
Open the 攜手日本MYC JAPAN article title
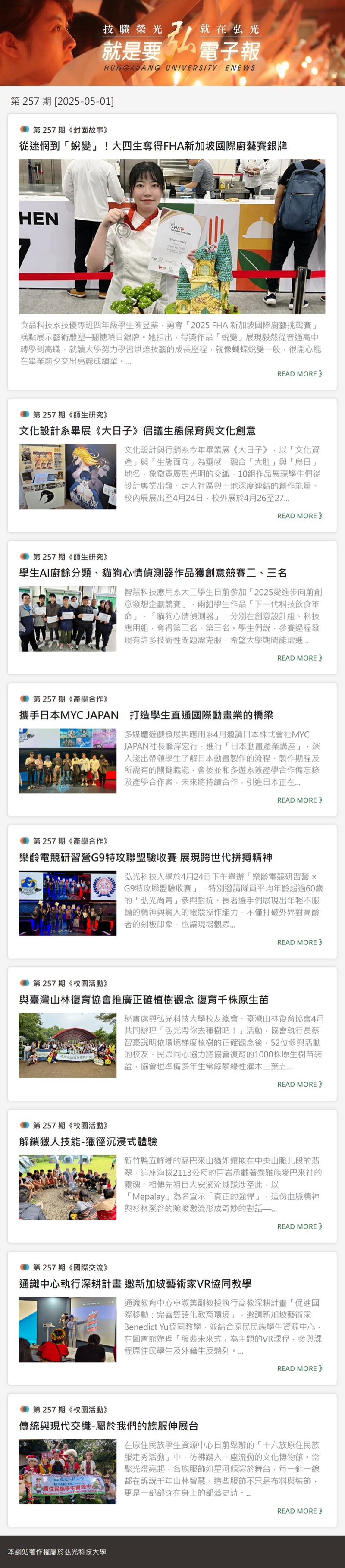146,715
